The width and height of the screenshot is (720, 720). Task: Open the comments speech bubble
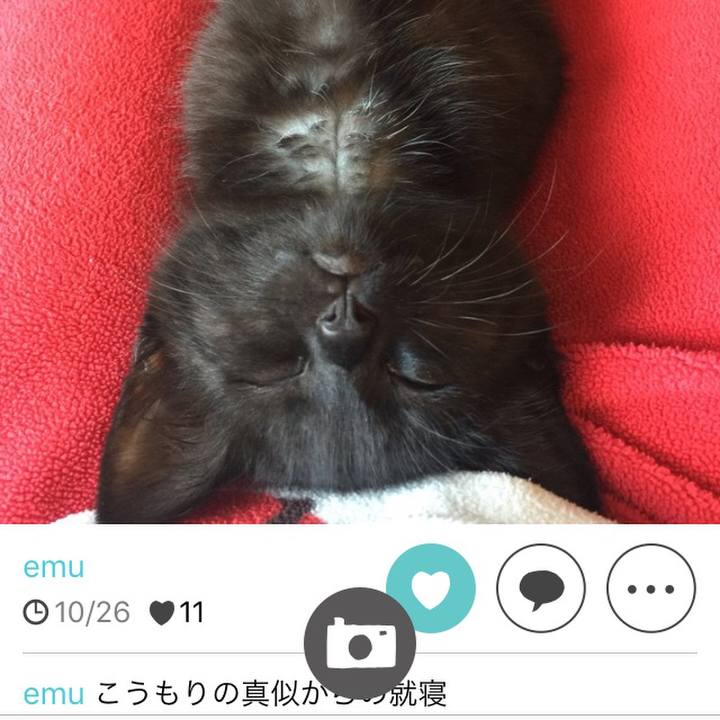(541, 589)
